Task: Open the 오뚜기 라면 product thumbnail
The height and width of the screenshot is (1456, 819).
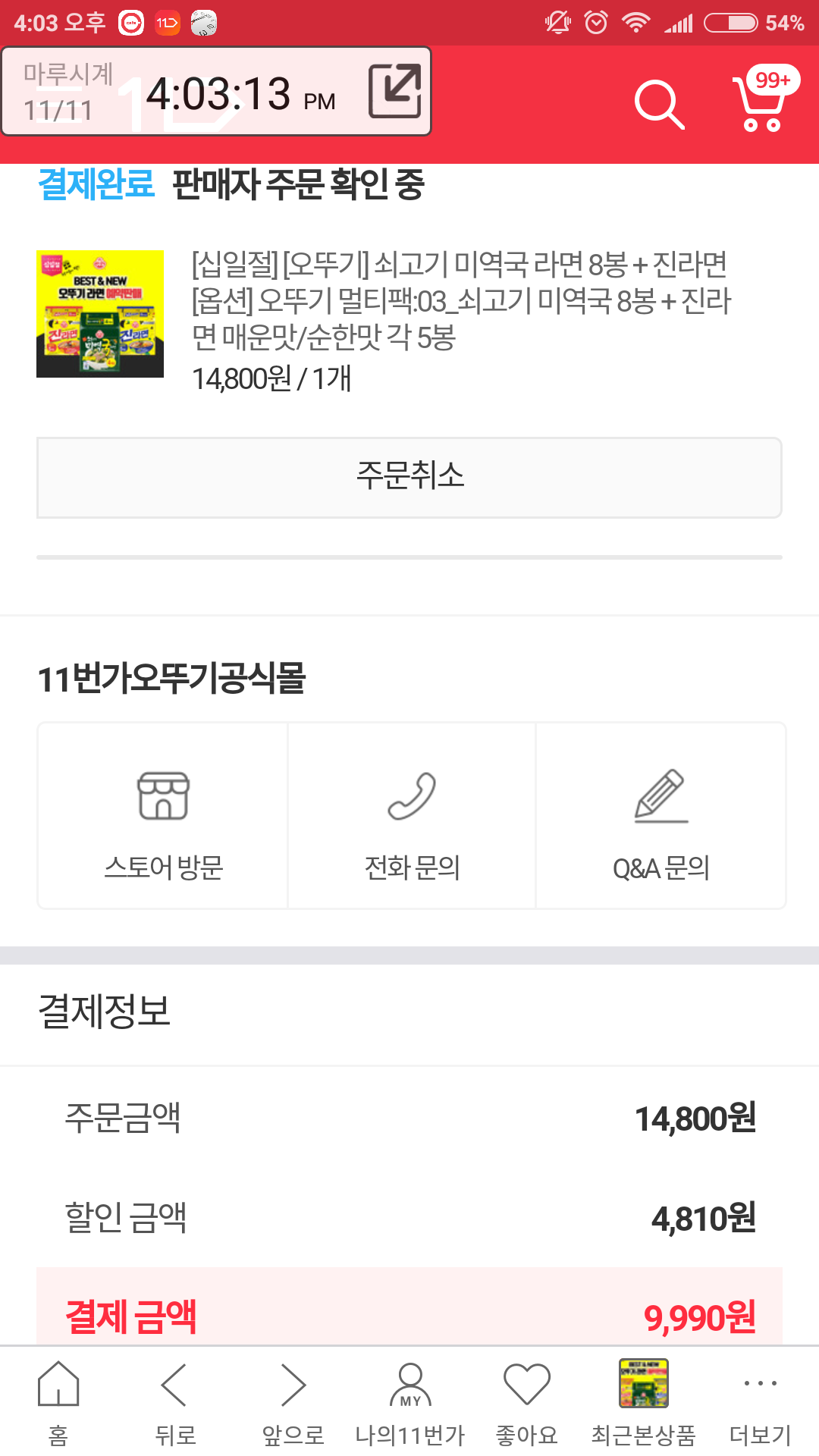Action: (100, 314)
